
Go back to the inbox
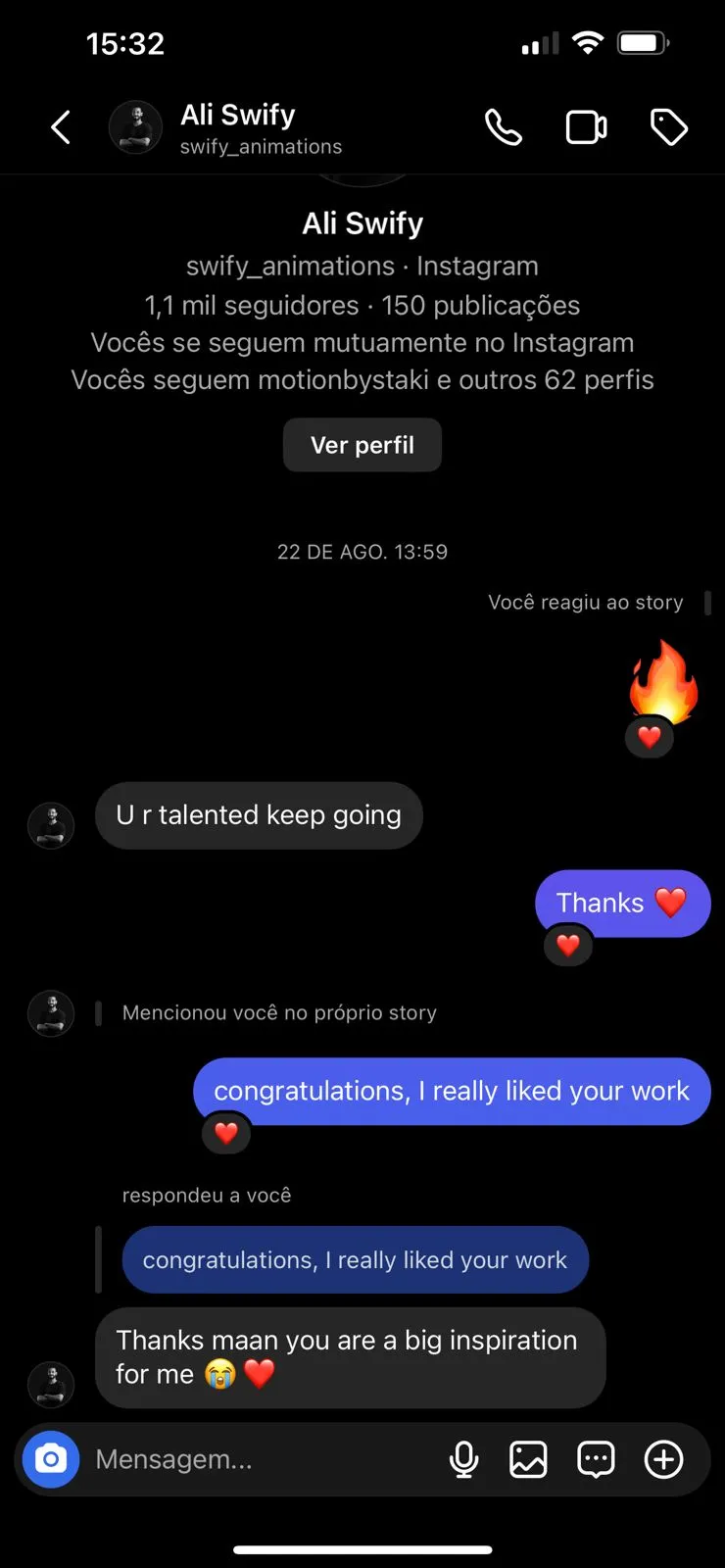tap(61, 127)
